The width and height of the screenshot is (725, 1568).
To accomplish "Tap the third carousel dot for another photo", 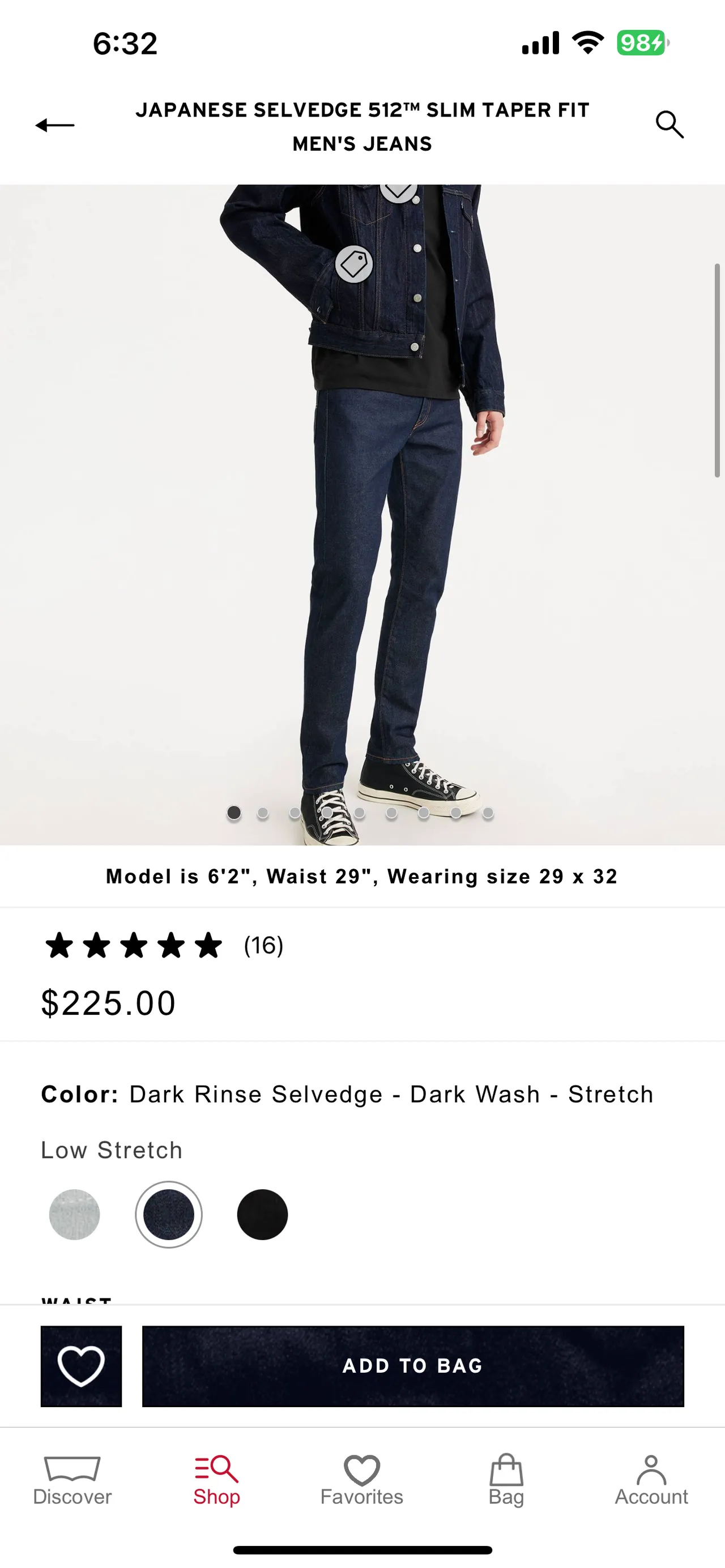I will point(295,811).
